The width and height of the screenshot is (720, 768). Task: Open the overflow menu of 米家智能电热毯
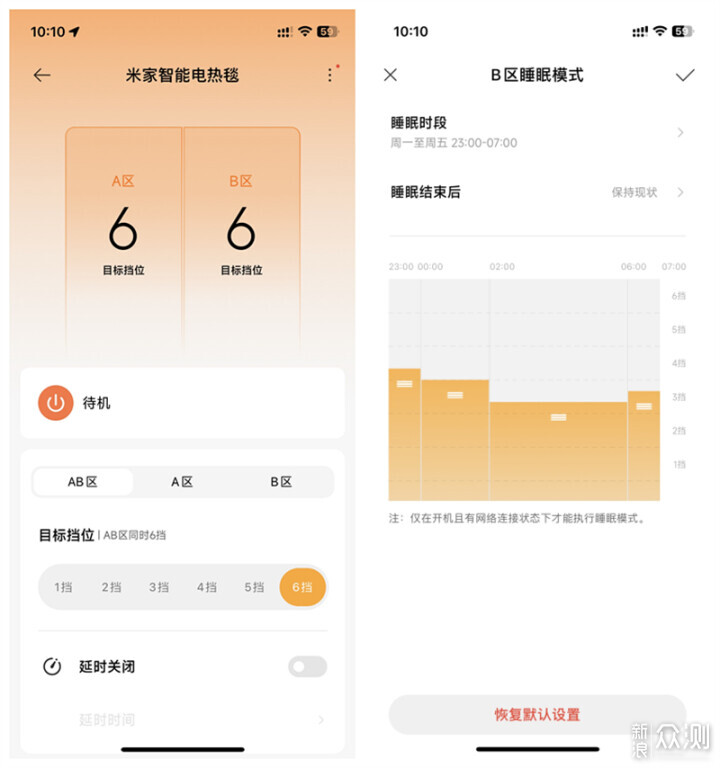coord(331,75)
